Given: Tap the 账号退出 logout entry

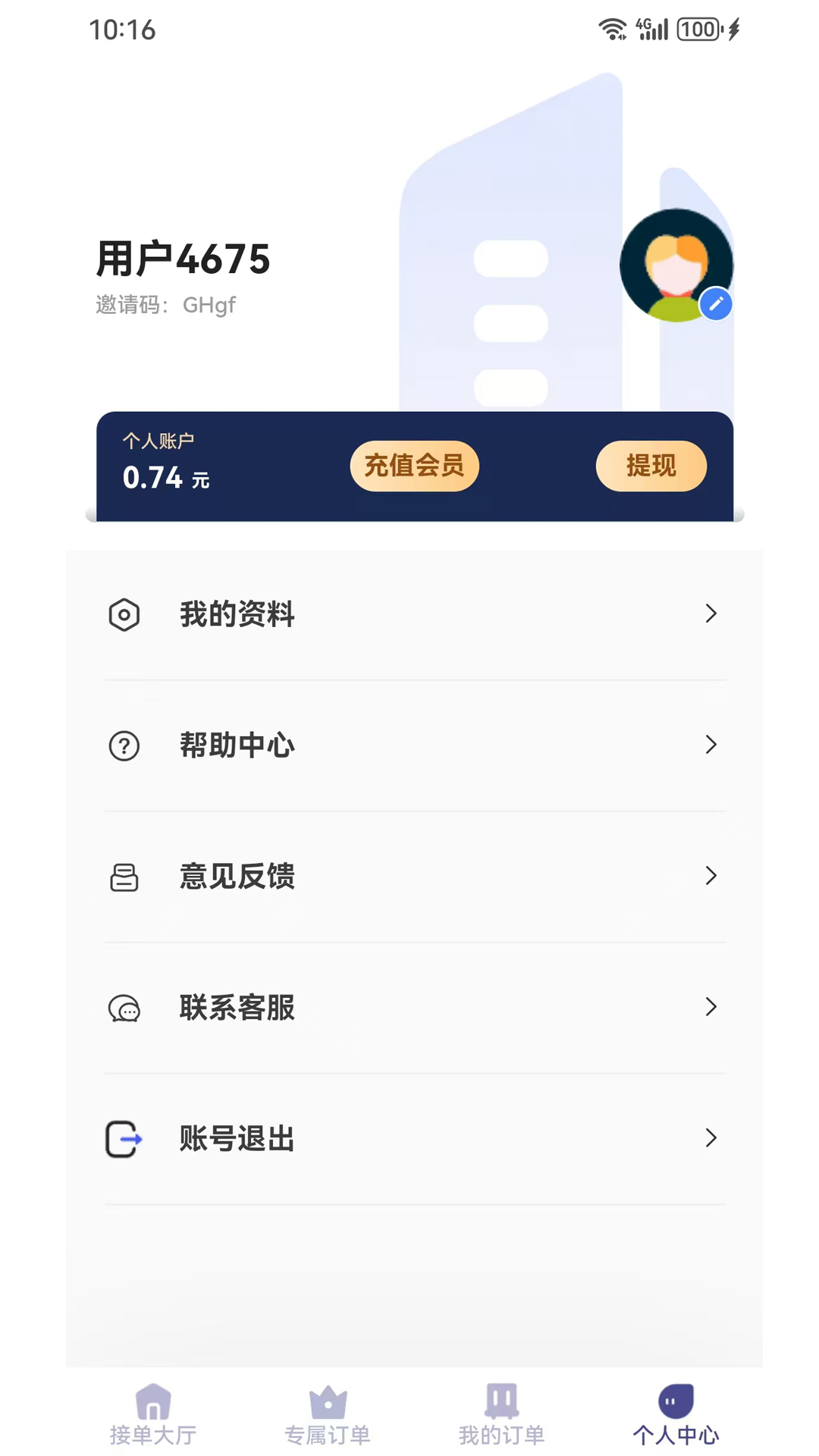Looking at the screenshot, I should (x=237, y=1138).
